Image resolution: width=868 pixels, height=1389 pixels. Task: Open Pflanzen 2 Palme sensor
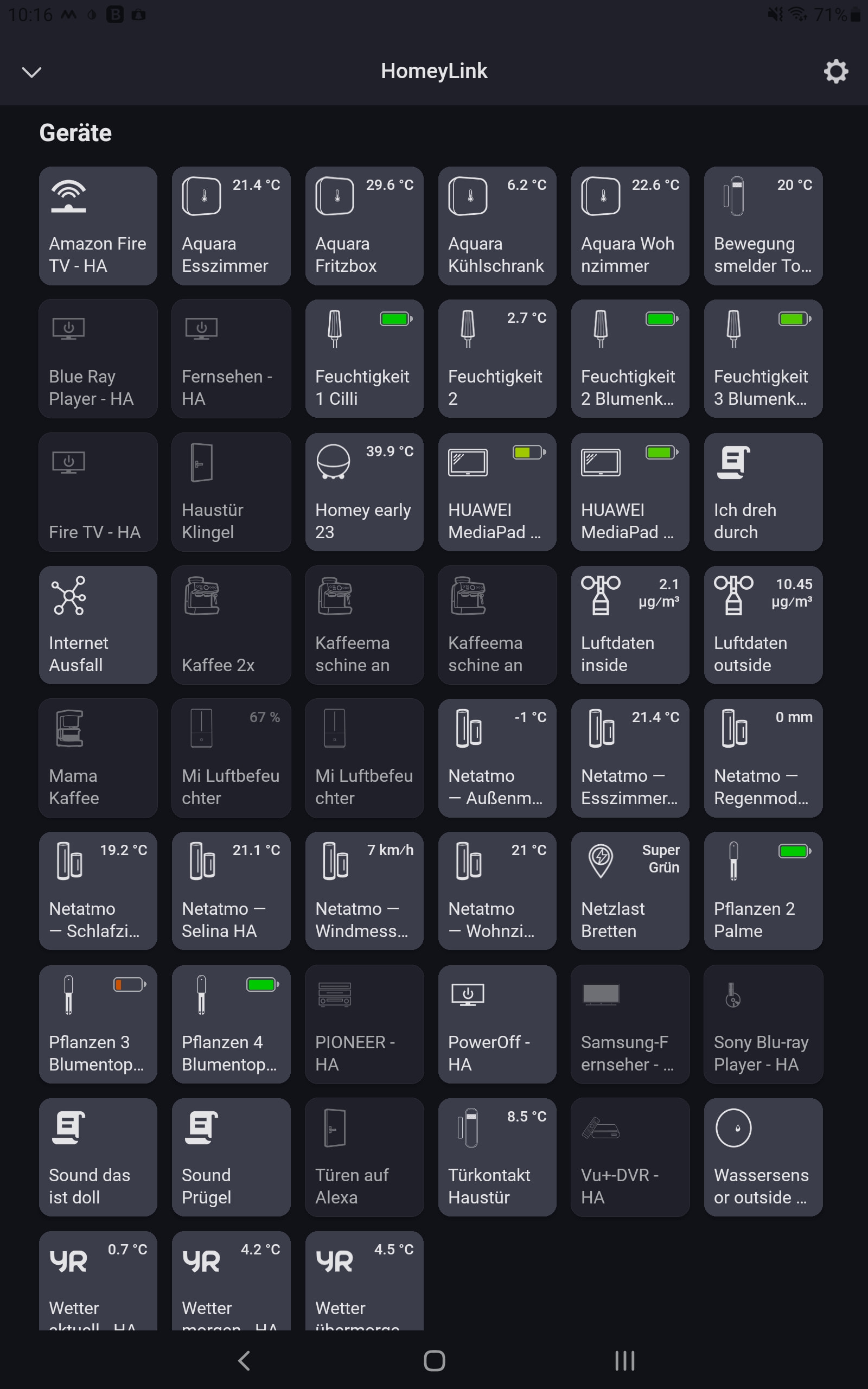coord(763,891)
